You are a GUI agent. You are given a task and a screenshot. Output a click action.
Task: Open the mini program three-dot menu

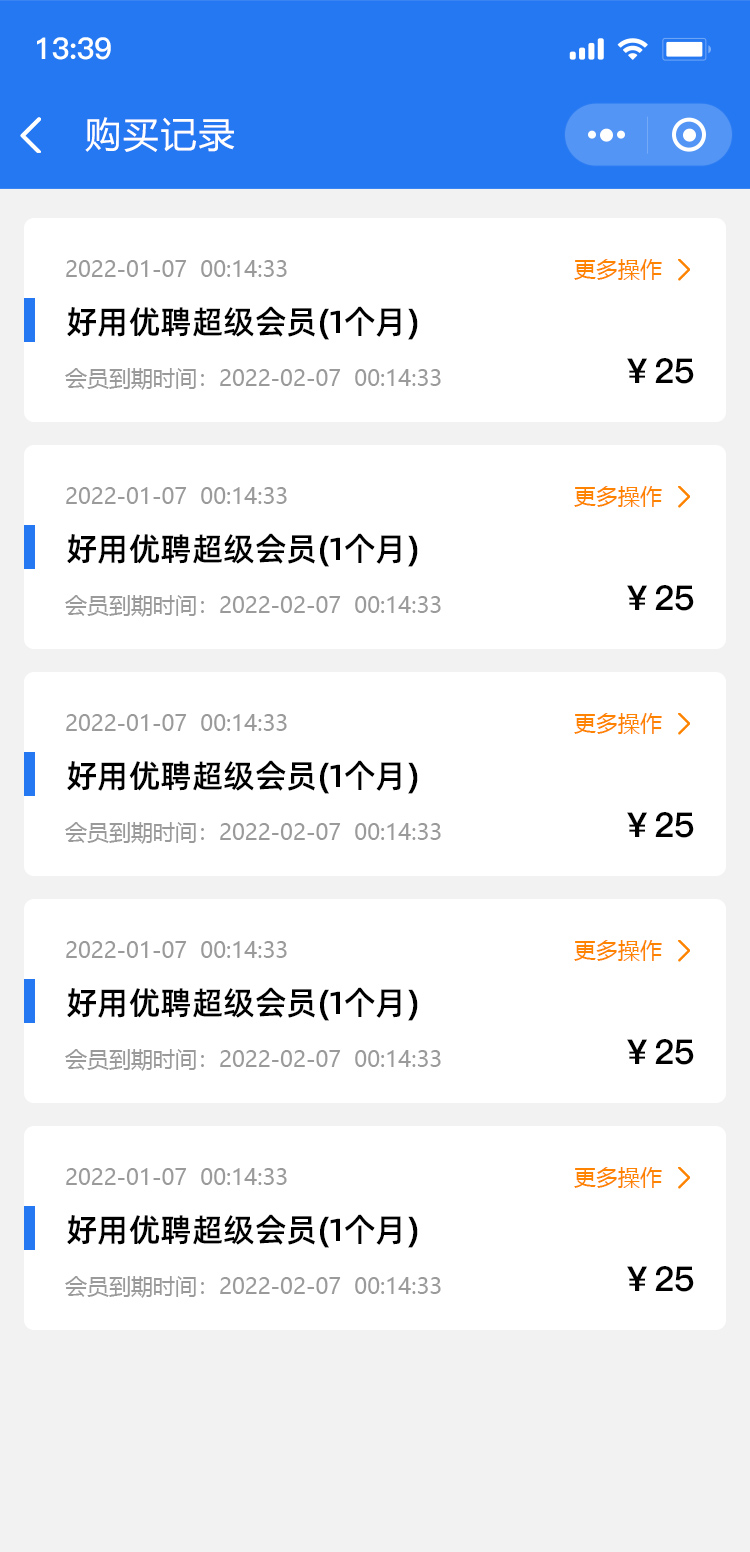point(606,135)
